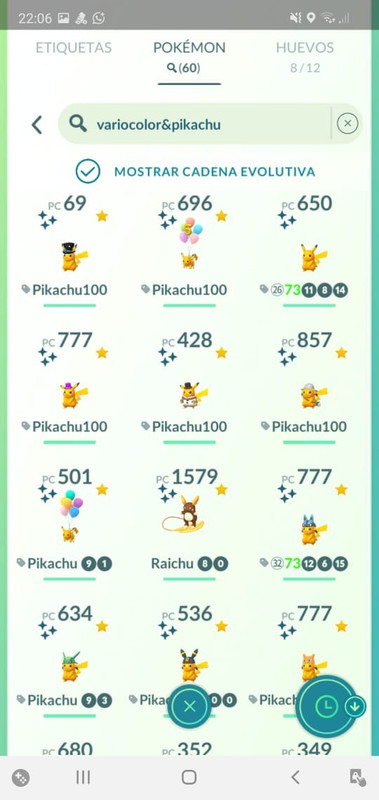Tap the variocolor&pikachu search field

194,124
